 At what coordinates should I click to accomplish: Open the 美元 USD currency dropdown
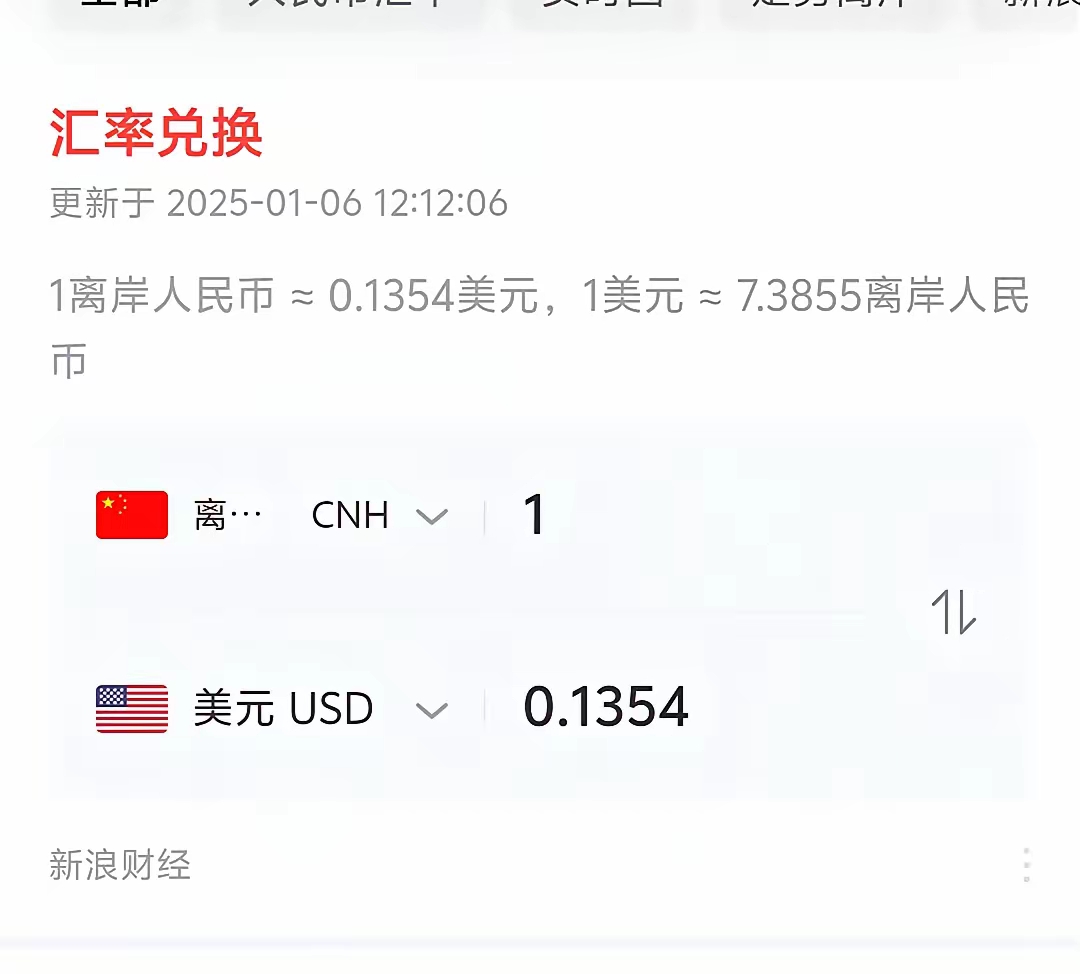tap(431, 711)
